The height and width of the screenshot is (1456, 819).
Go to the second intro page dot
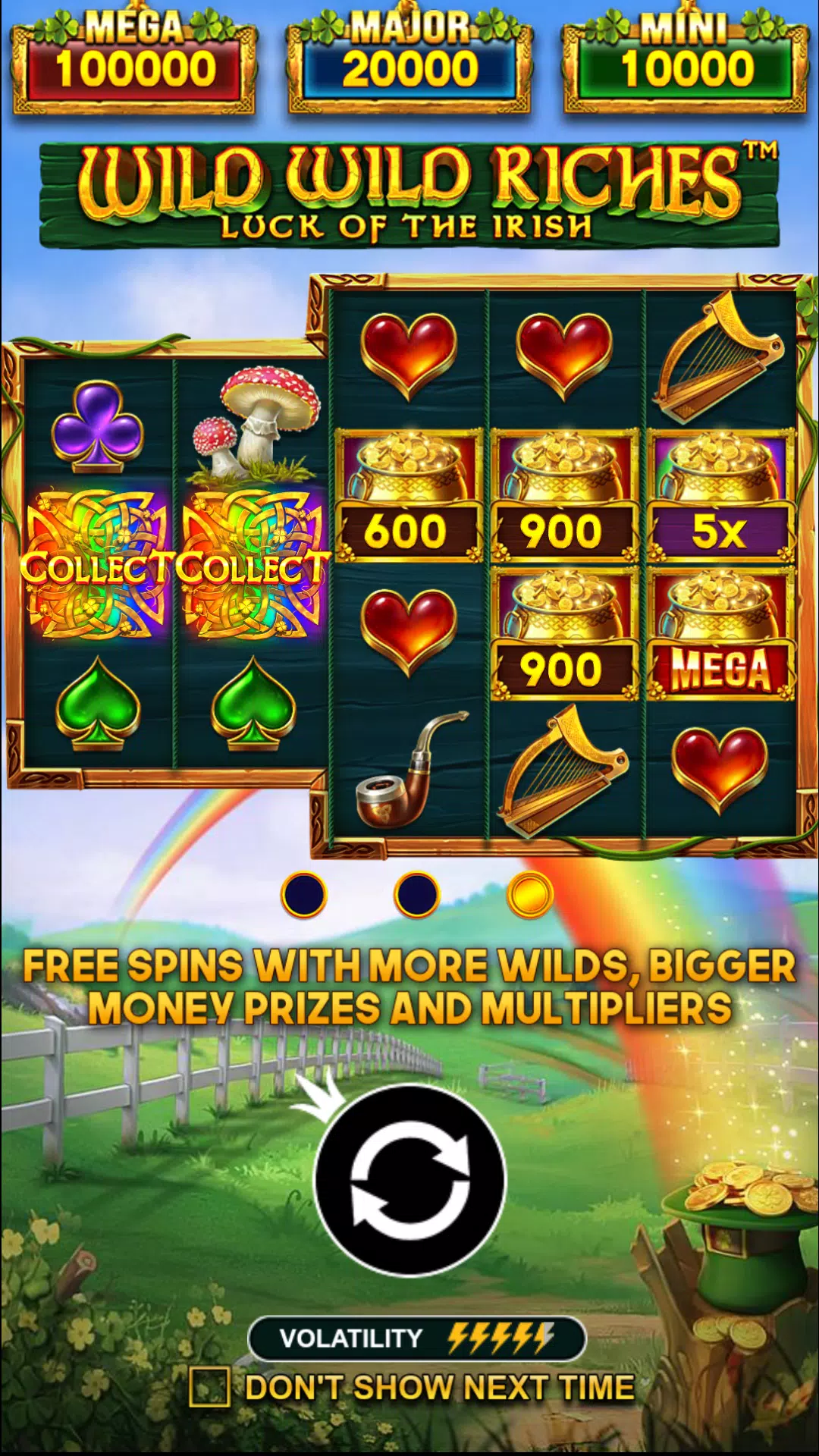[417, 895]
